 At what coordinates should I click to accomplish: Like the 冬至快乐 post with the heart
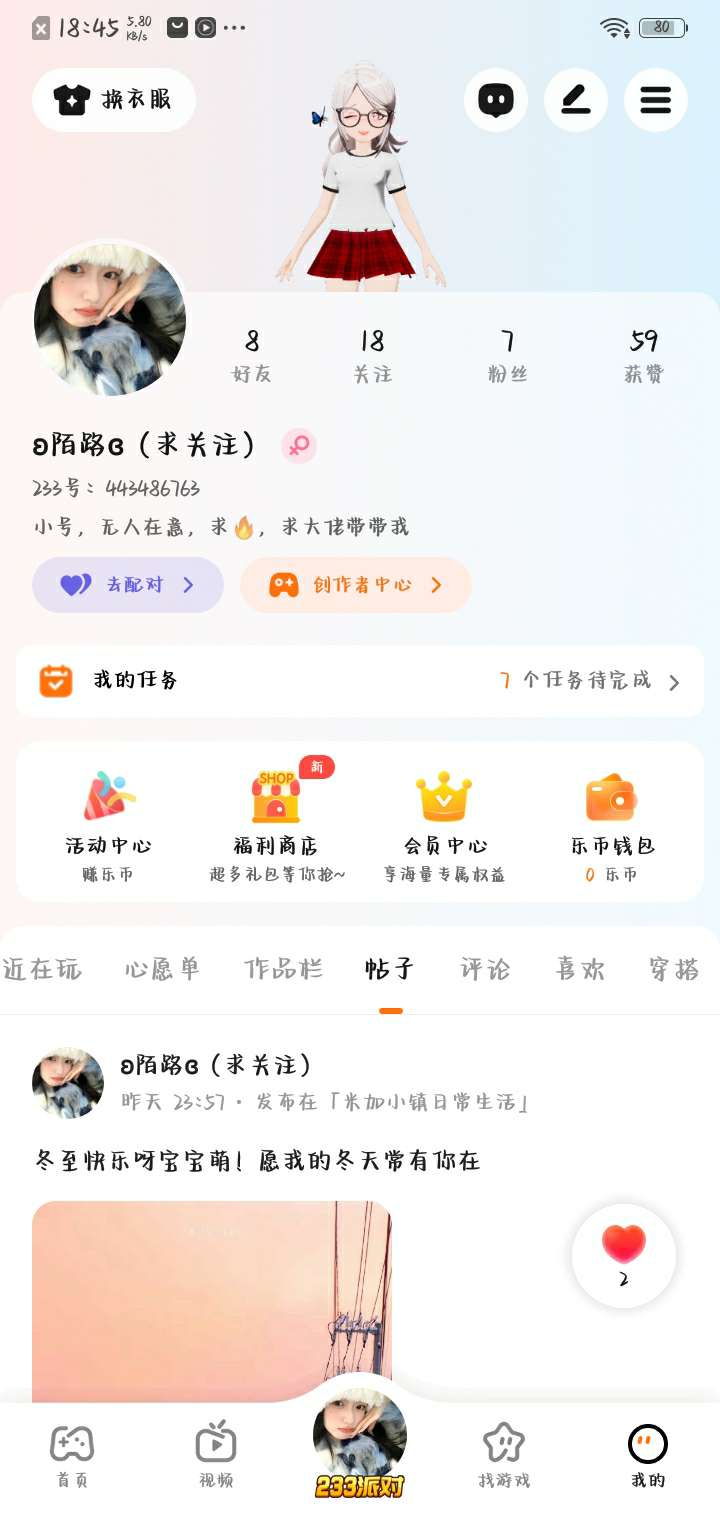624,1254
